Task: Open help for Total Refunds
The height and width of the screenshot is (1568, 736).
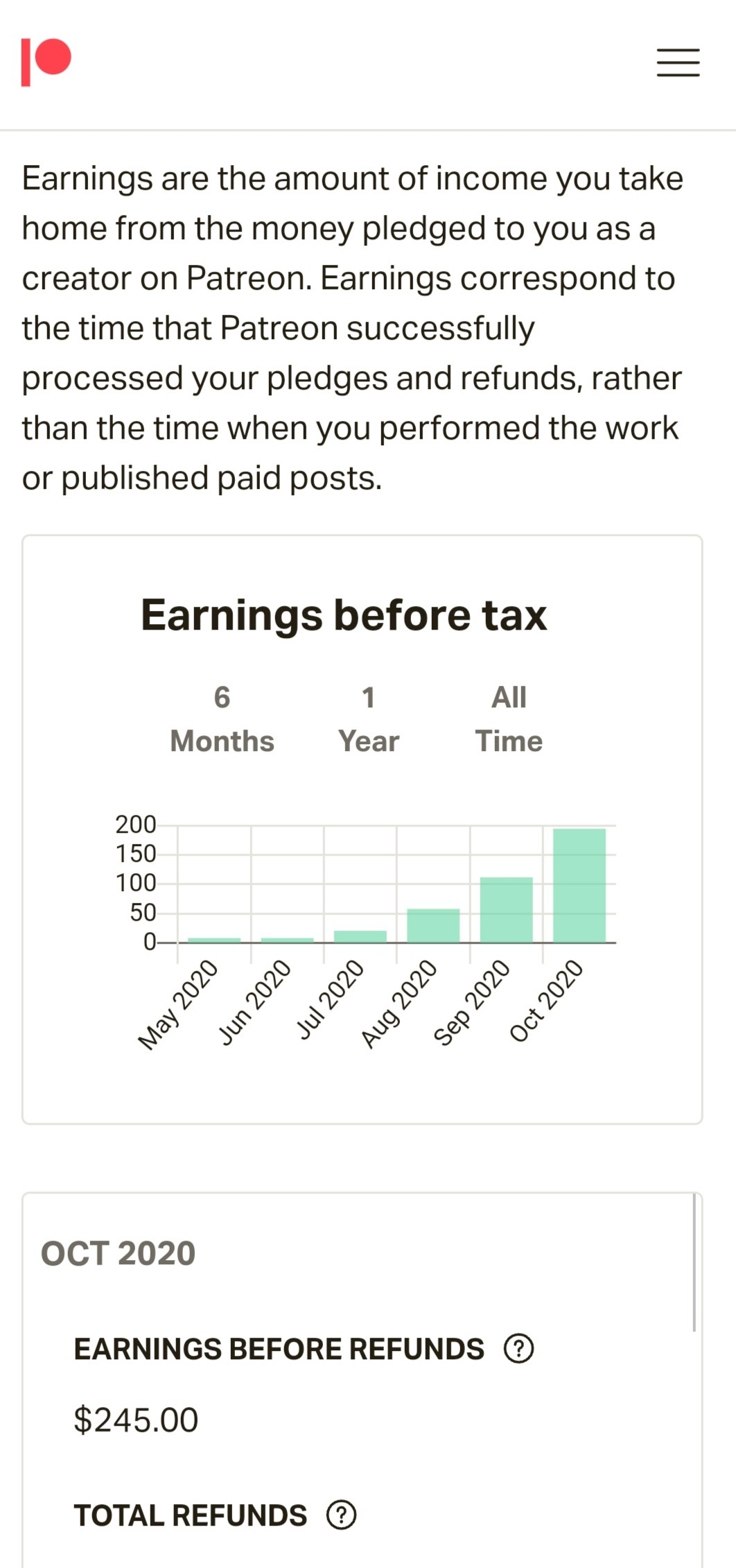Action: (x=341, y=1515)
